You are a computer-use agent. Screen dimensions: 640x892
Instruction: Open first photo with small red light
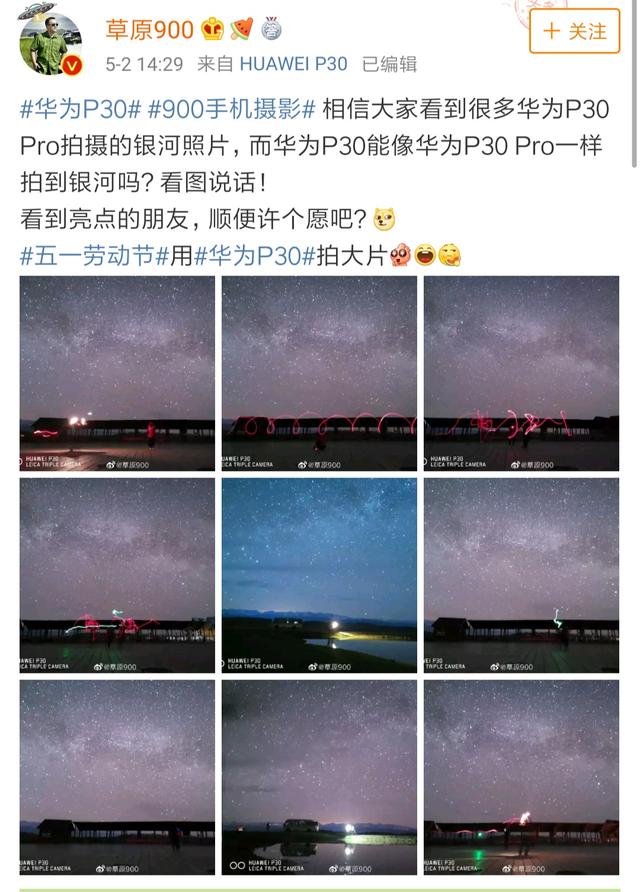coord(117,373)
